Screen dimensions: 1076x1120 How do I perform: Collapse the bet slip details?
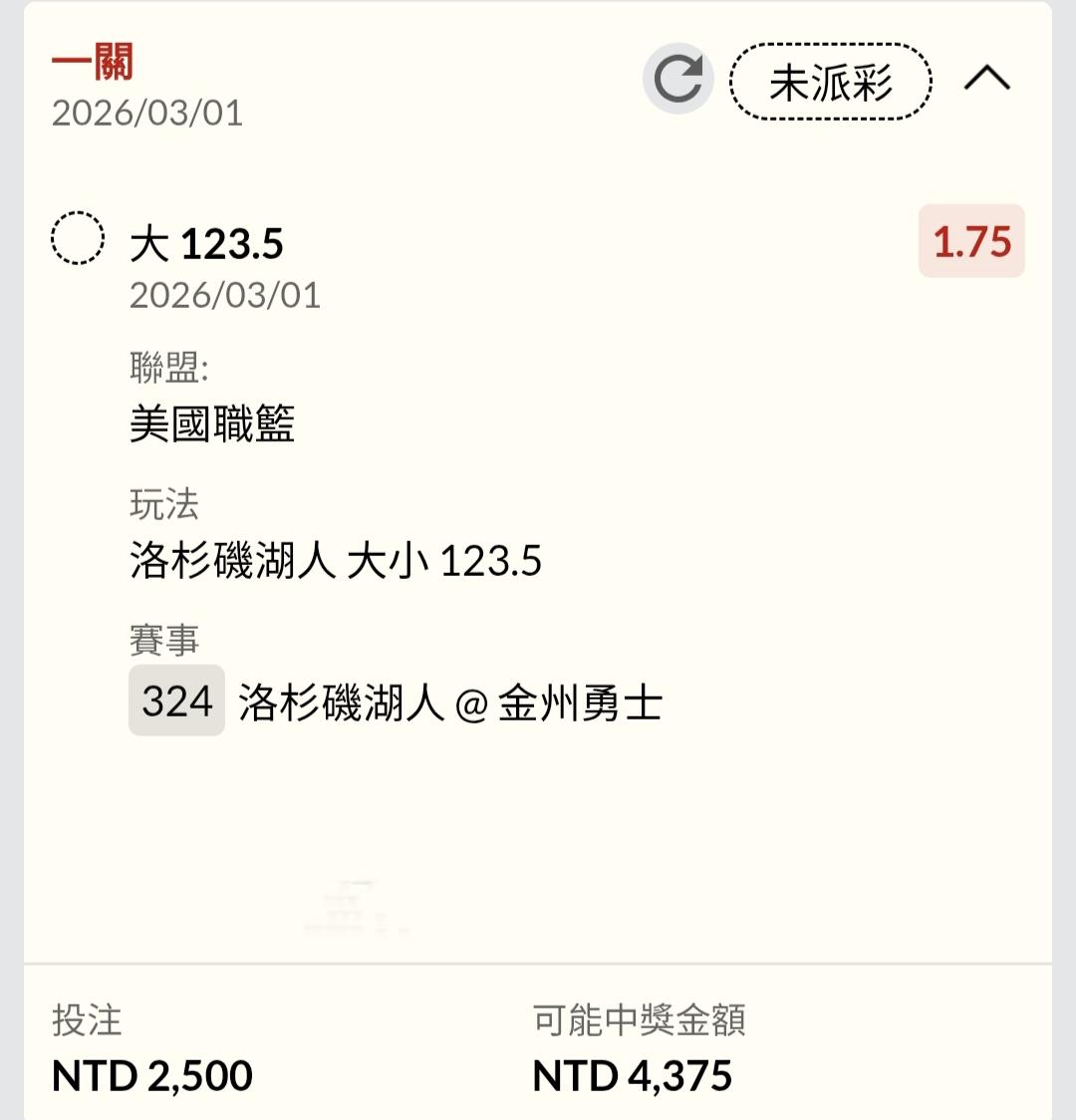click(x=986, y=79)
